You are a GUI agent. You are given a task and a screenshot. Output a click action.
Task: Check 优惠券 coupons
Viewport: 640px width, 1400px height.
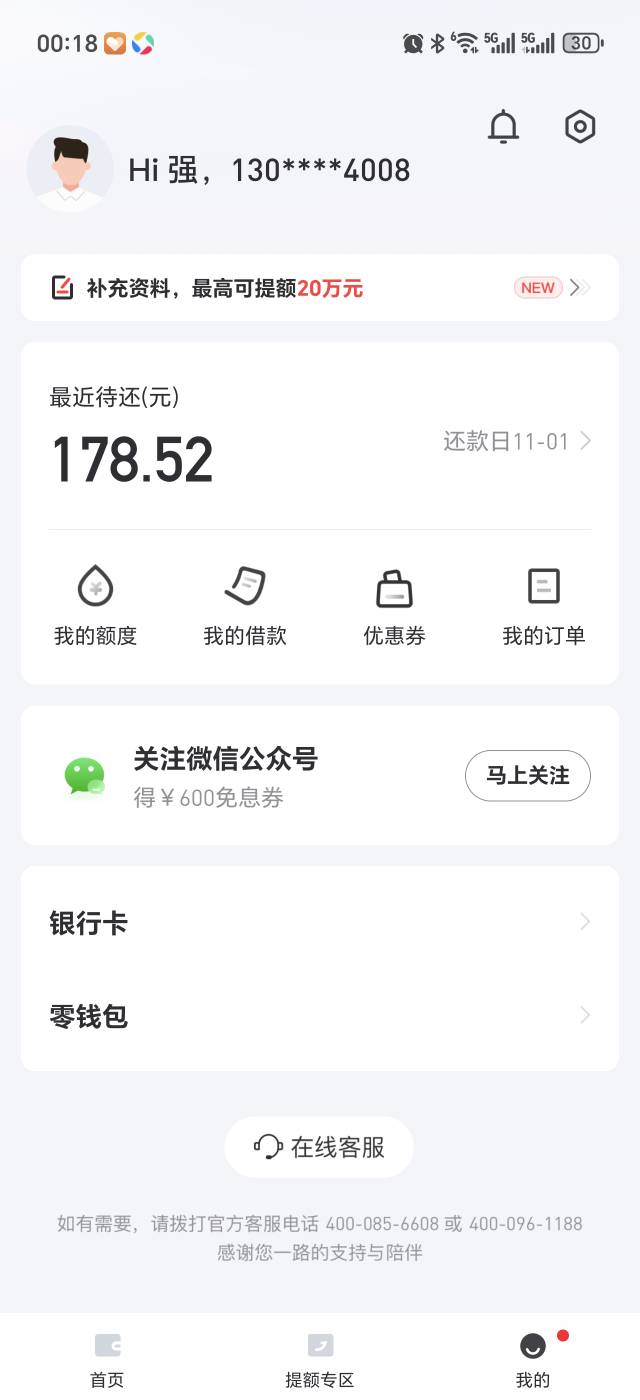tap(394, 605)
